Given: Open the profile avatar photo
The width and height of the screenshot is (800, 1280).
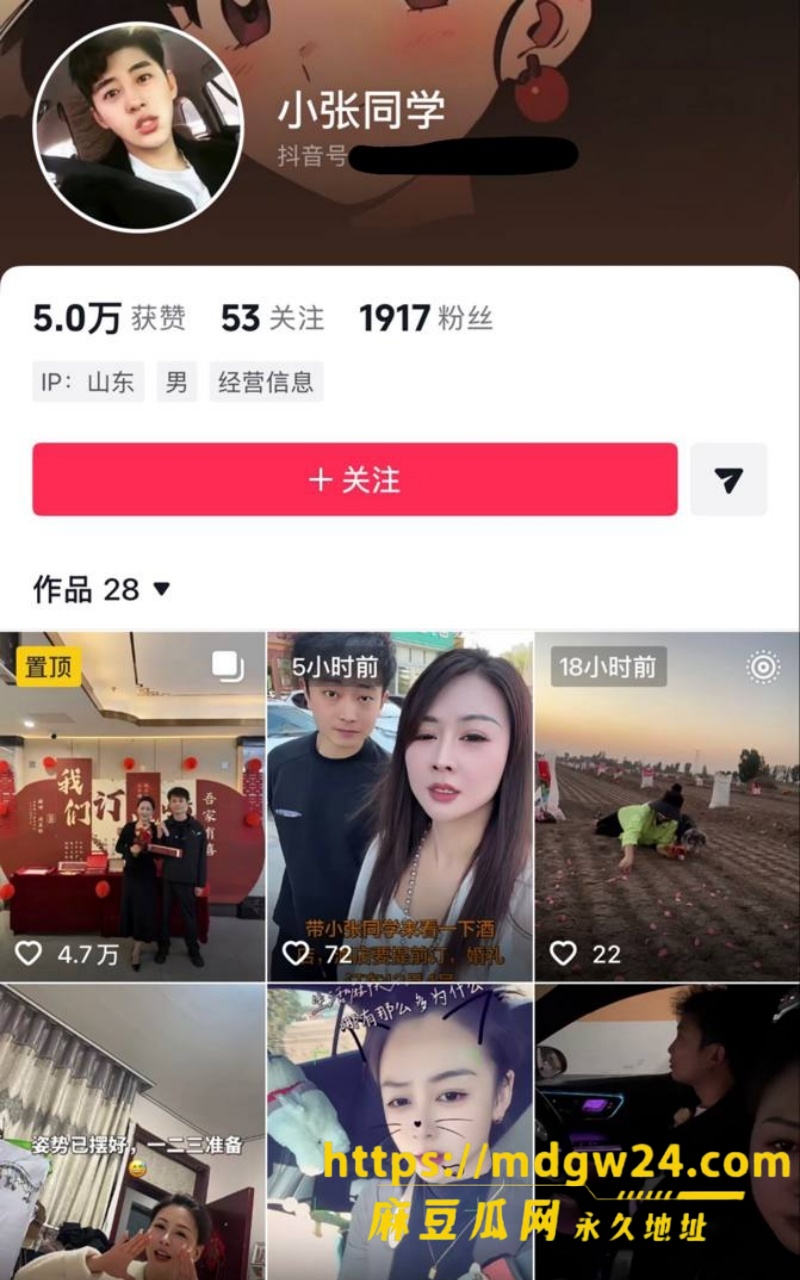Looking at the screenshot, I should point(138,127).
